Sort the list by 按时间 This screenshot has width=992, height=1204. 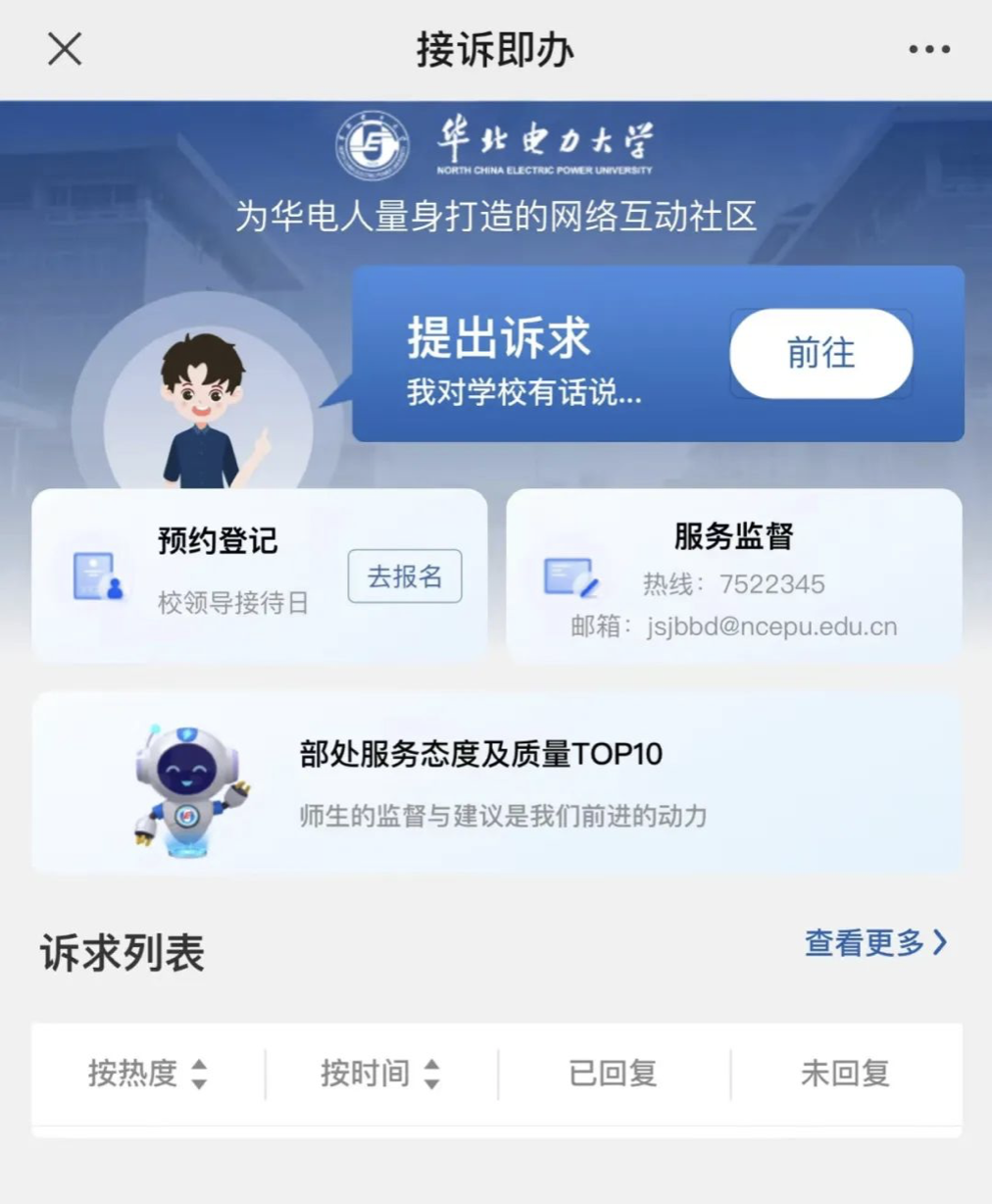(380, 1074)
